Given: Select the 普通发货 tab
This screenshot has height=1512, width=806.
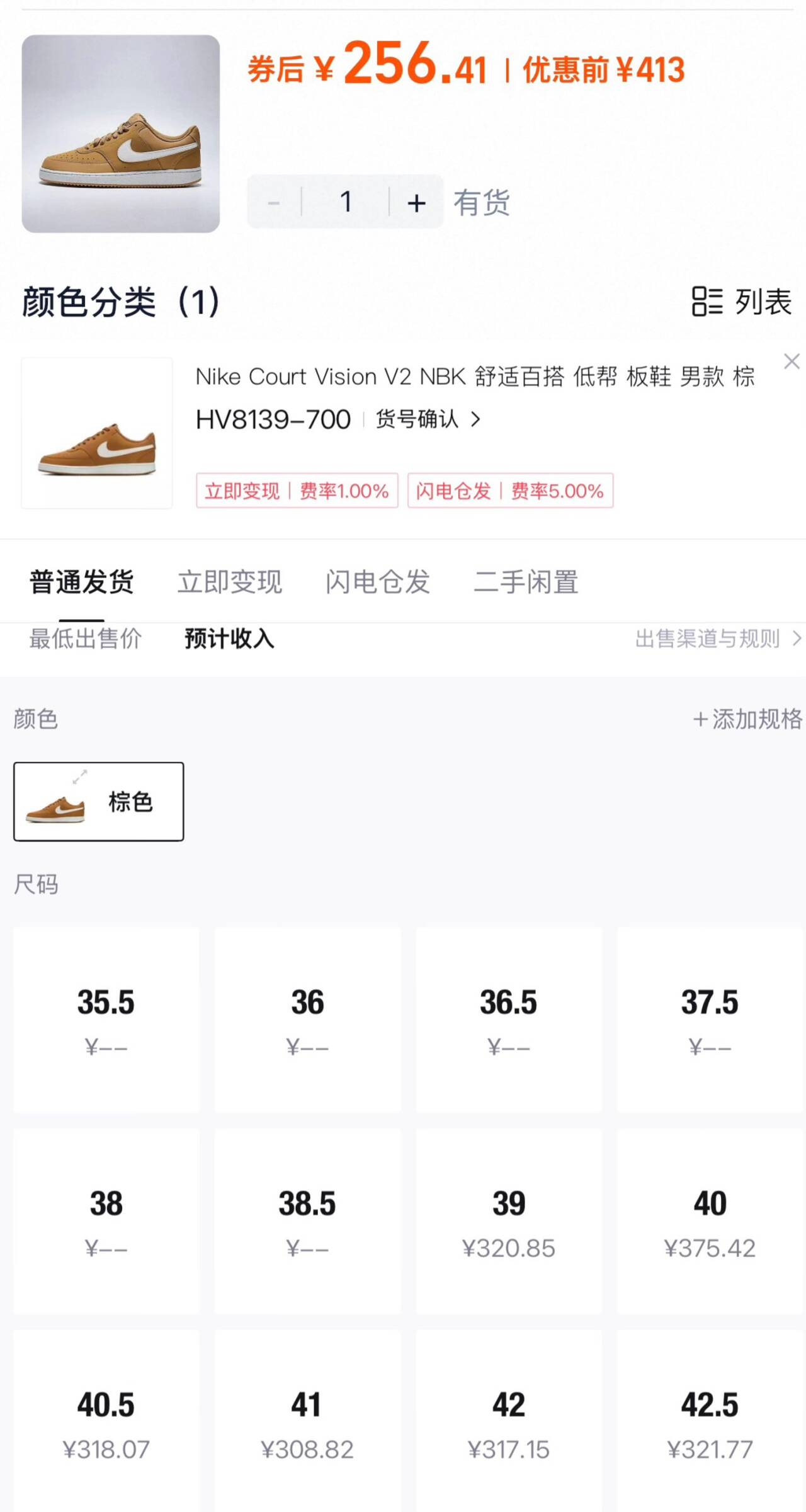Looking at the screenshot, I should click(x=82, y=581).
